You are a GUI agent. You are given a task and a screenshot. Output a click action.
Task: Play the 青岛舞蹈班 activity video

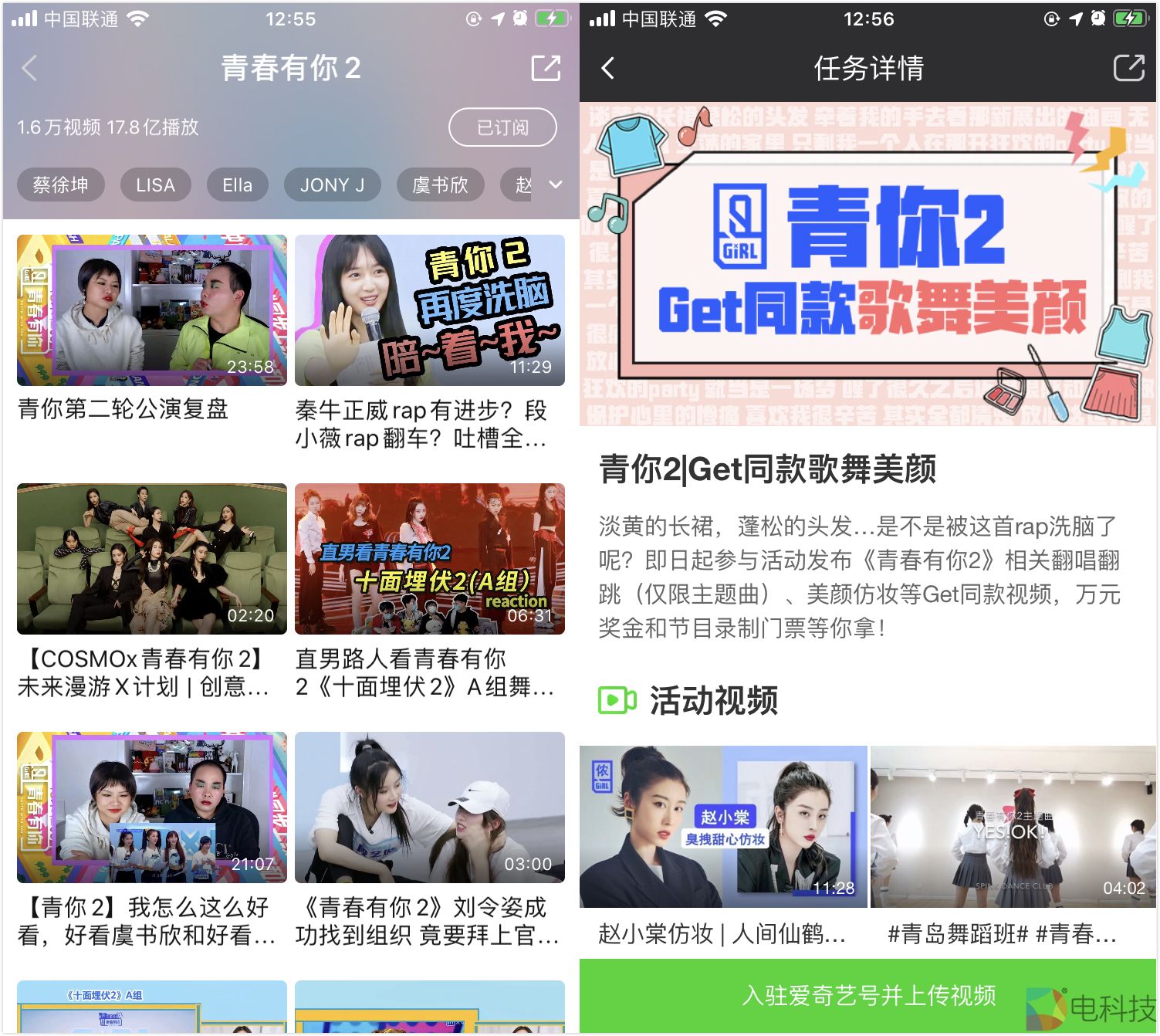click(1013, 827)
